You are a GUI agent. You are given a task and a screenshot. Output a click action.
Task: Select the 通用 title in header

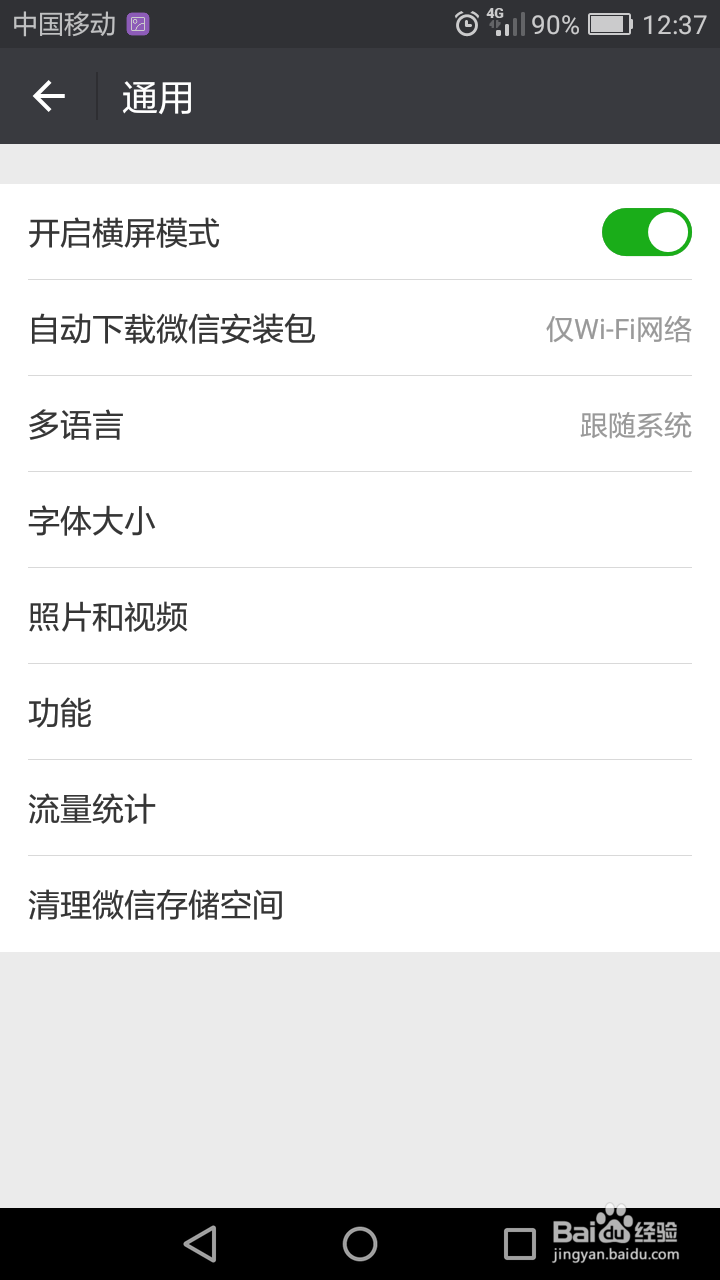point(156,96)
